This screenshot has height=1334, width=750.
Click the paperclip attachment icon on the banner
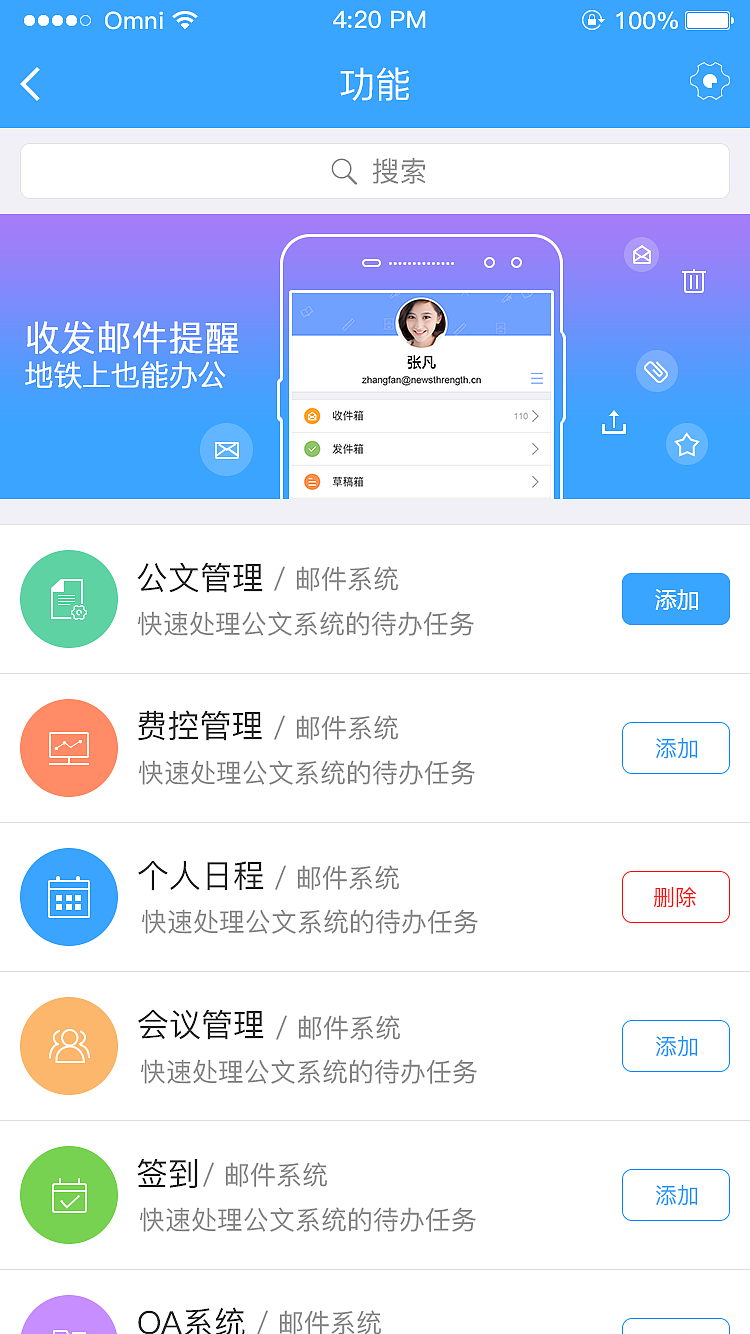click(x=657, y=371)
